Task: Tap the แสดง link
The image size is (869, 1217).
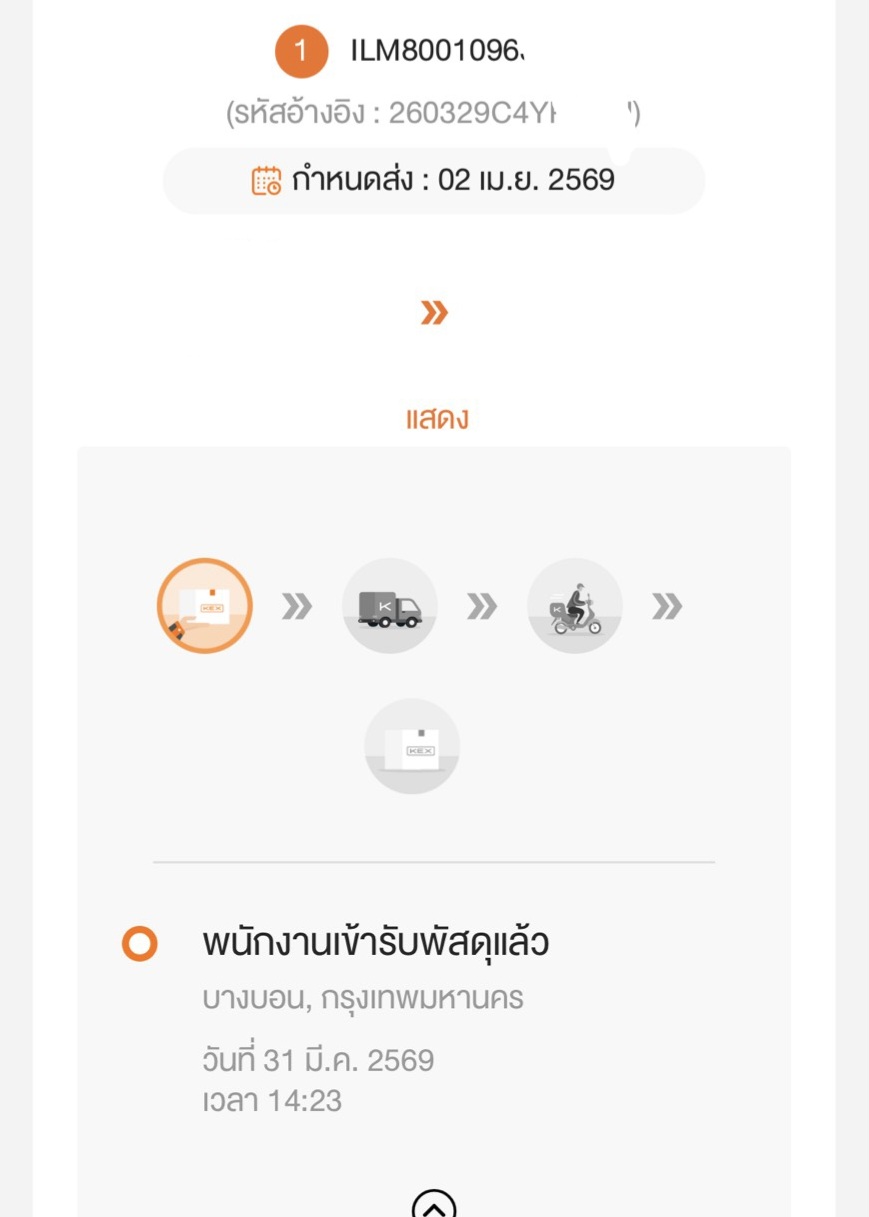Action: pos(437,418)
